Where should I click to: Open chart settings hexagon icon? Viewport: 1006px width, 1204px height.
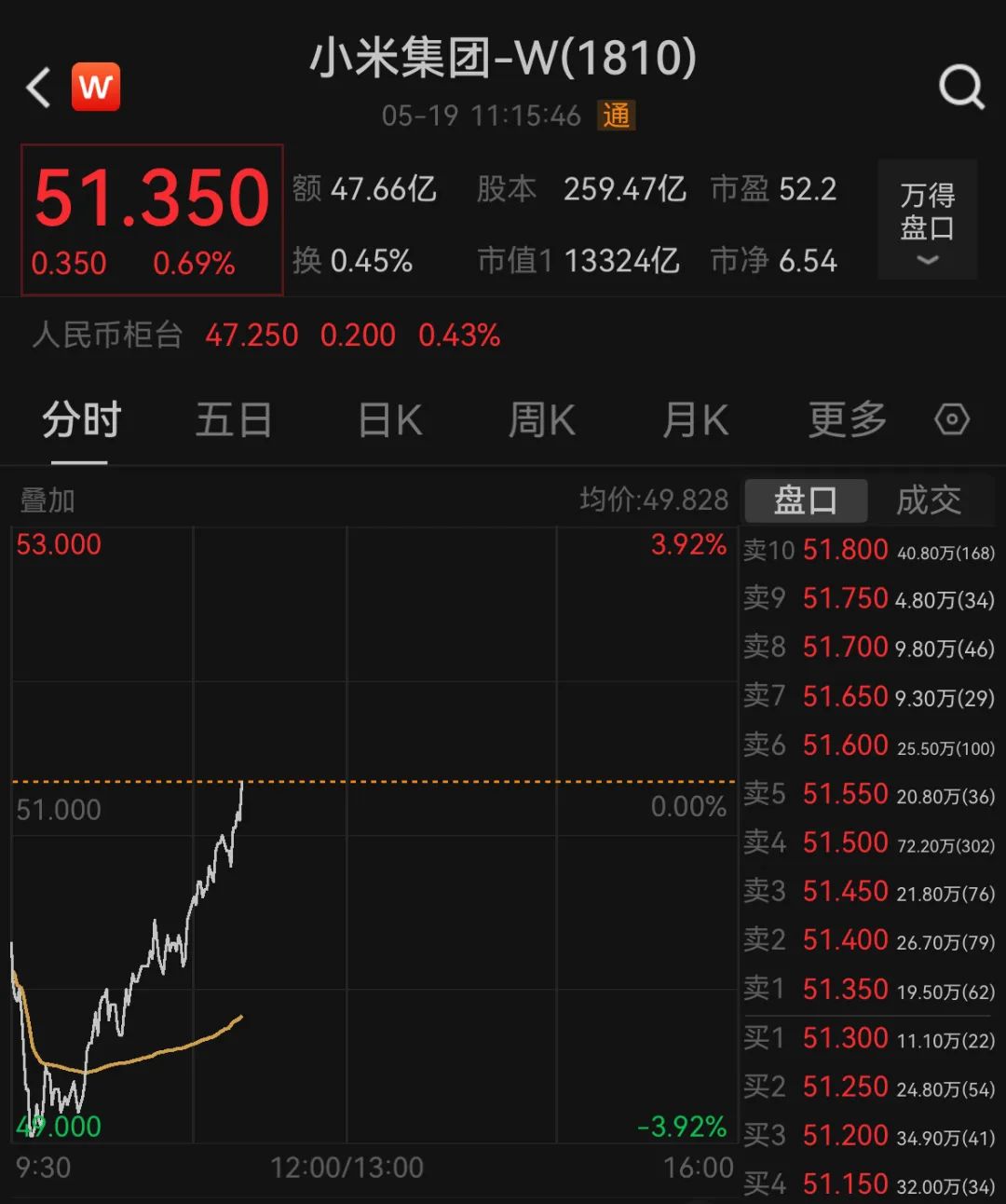tap(952, 420)
